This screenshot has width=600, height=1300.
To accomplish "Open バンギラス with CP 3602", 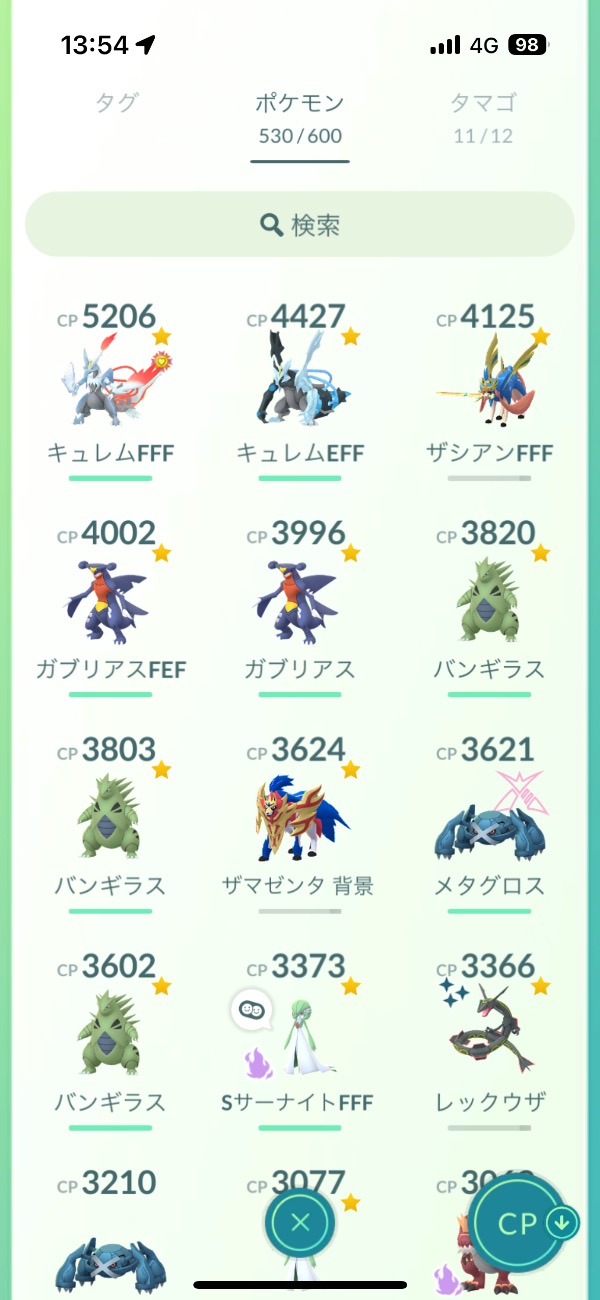I will (110, 1035).
